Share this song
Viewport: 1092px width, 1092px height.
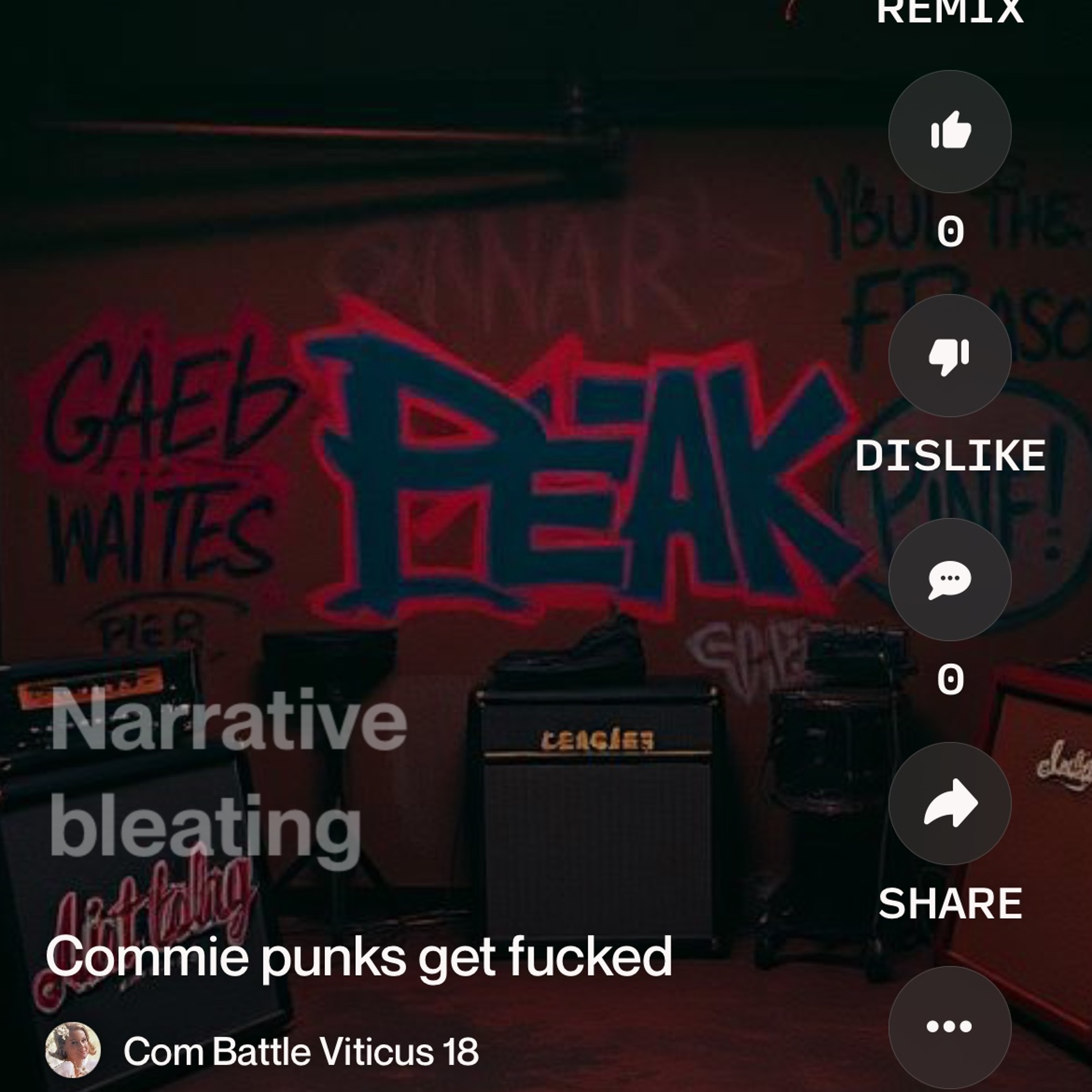[950, 803]
